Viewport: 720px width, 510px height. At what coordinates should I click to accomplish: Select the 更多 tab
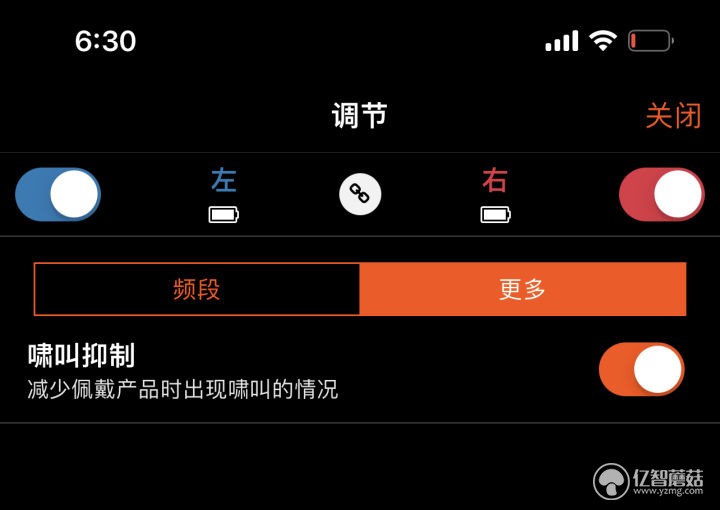(522, 290)
